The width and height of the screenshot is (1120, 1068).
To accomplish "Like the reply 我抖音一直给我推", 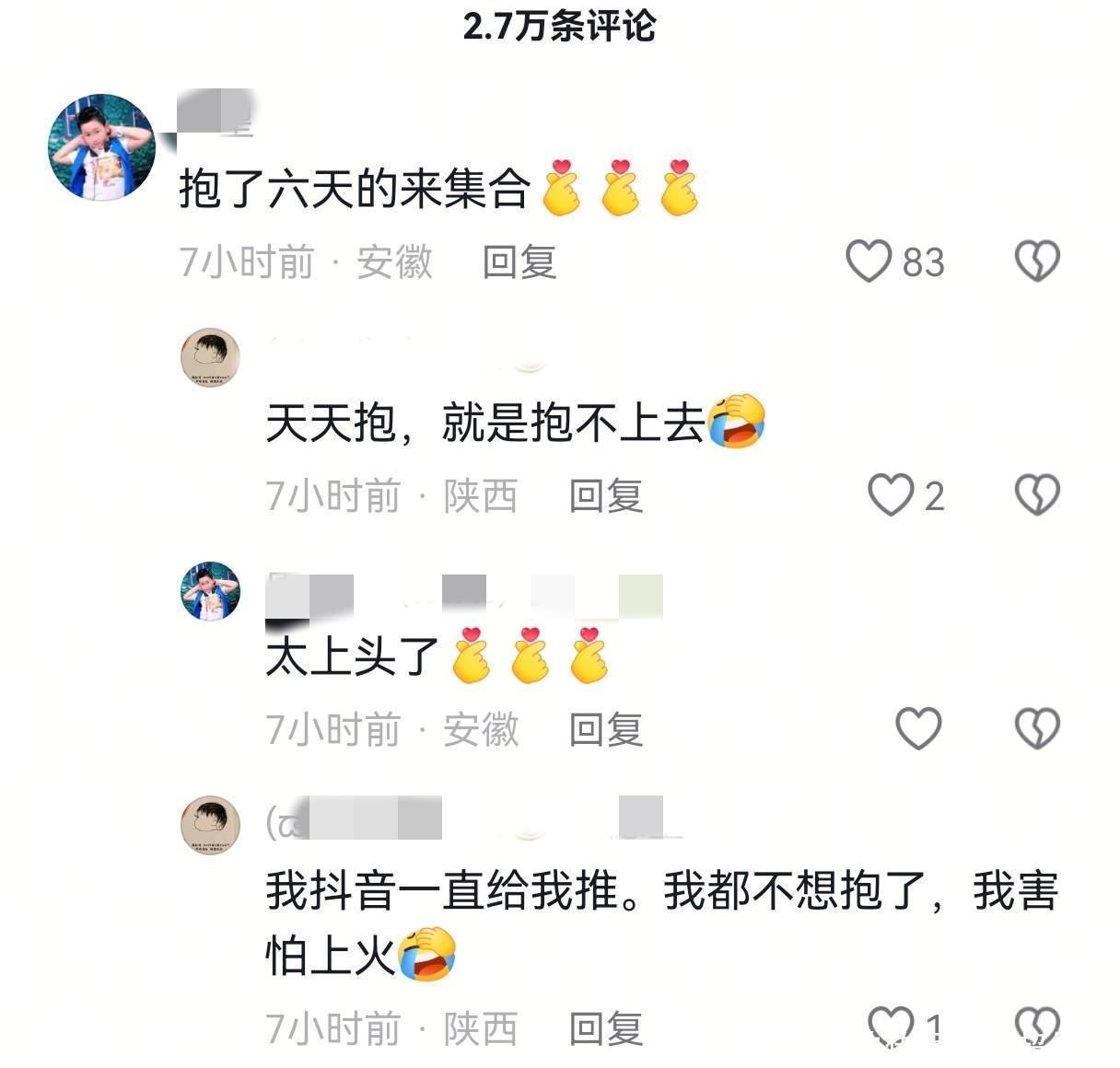I will [891, 1026].
